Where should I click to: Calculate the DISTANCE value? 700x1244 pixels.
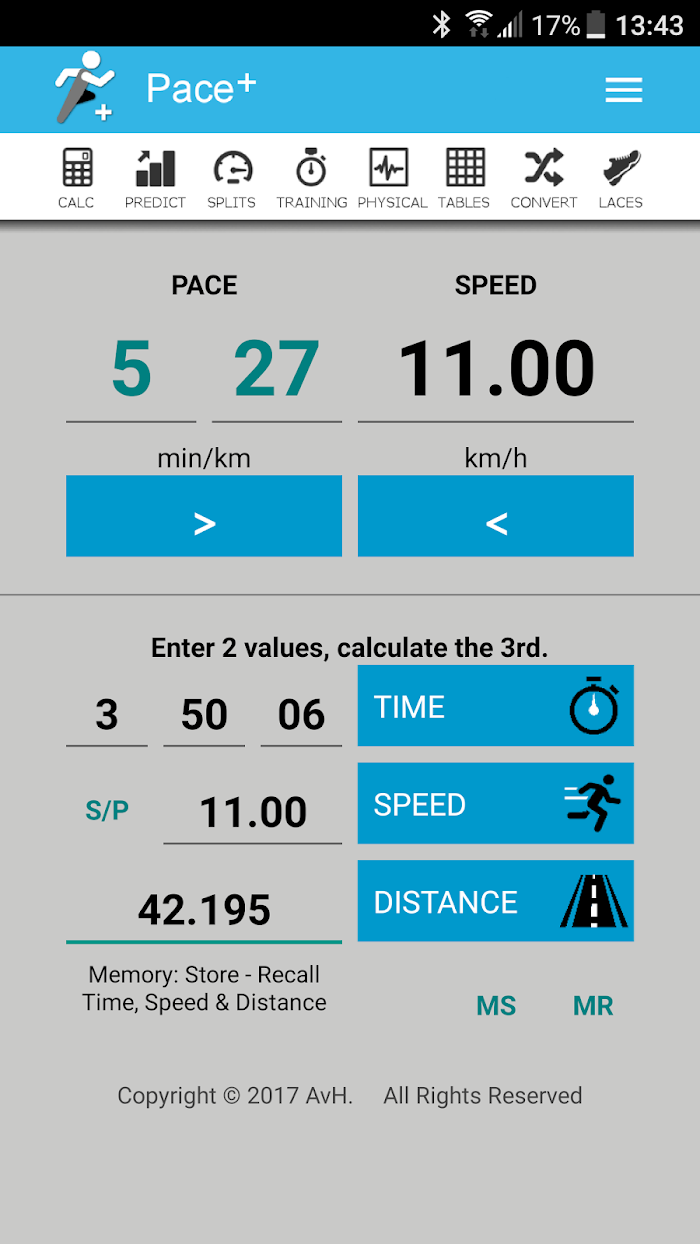[x=496, y=901]
